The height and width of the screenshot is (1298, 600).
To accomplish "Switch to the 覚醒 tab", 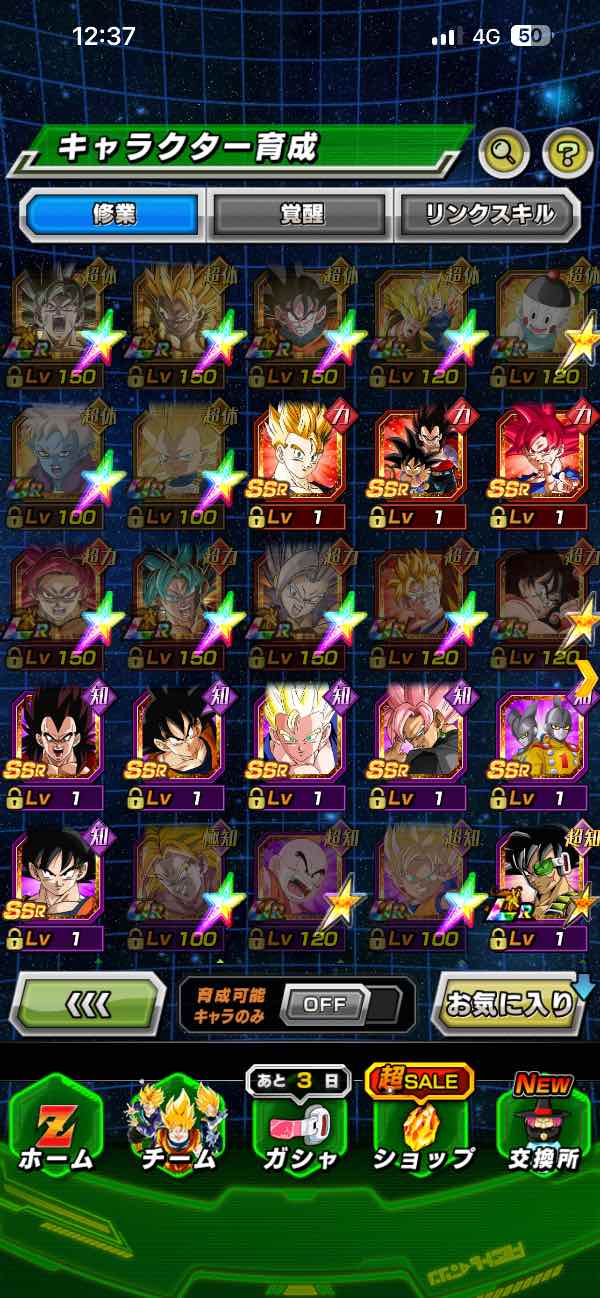I will click(x=299, y=214).
